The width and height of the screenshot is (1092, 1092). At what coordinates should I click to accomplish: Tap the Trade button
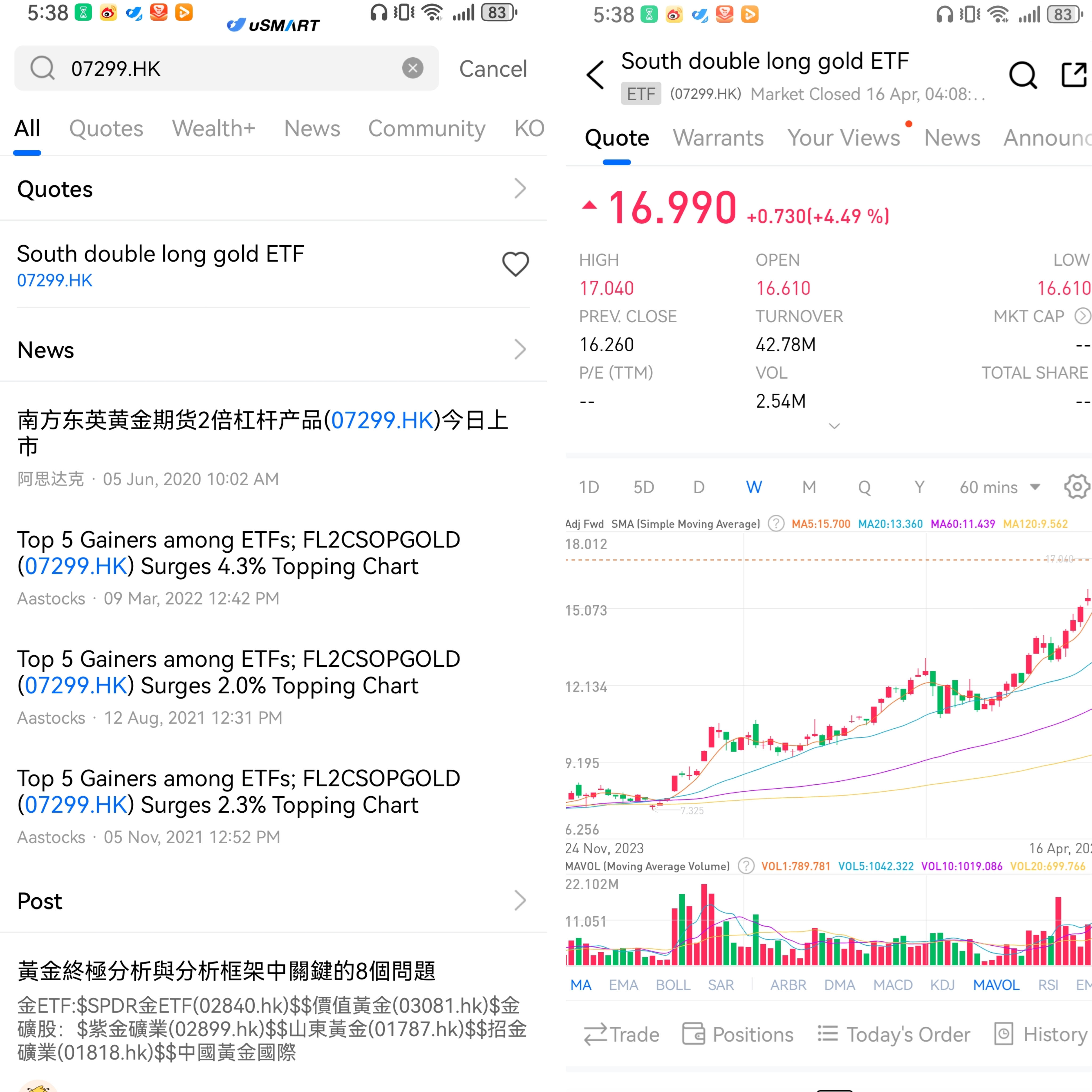click(x=622, y=1034)
